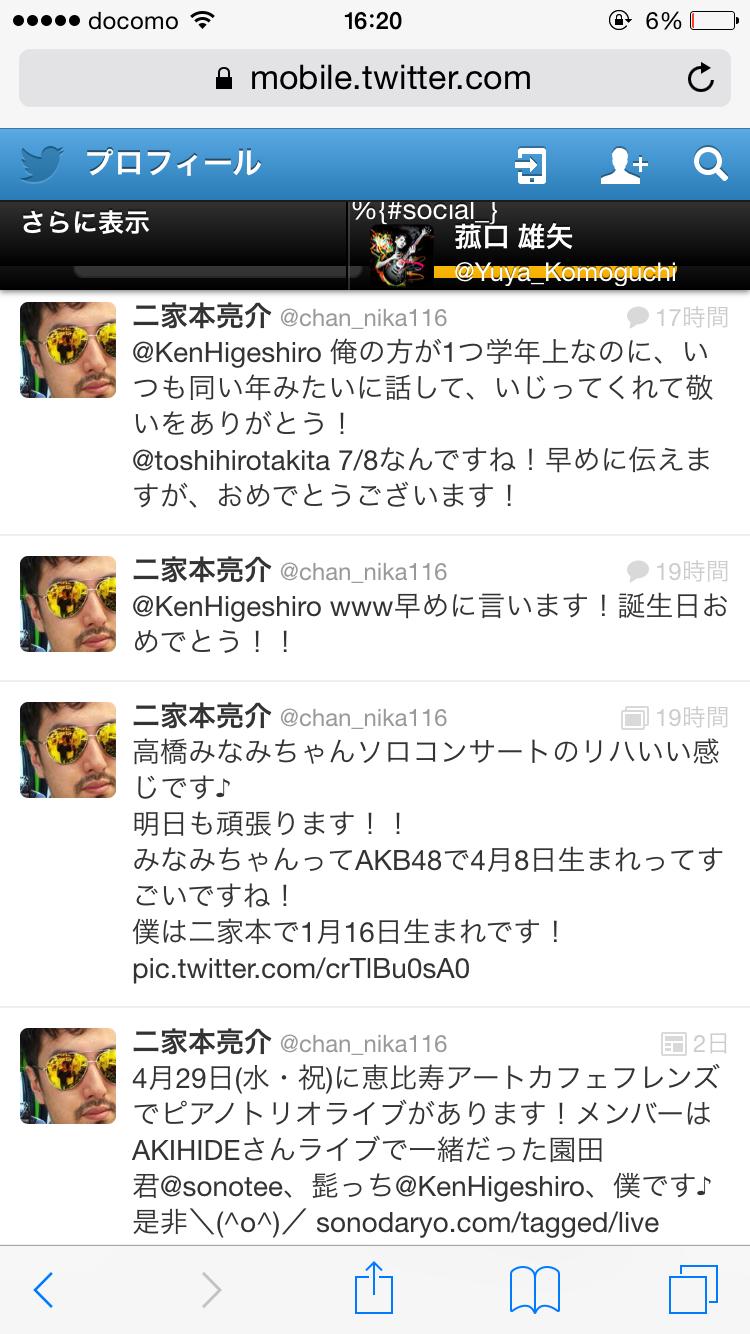Screen dimensions: 750x1334
Task: Tap avatar on 高橋みなみ concert tweet
Action: tap(68, 750)
